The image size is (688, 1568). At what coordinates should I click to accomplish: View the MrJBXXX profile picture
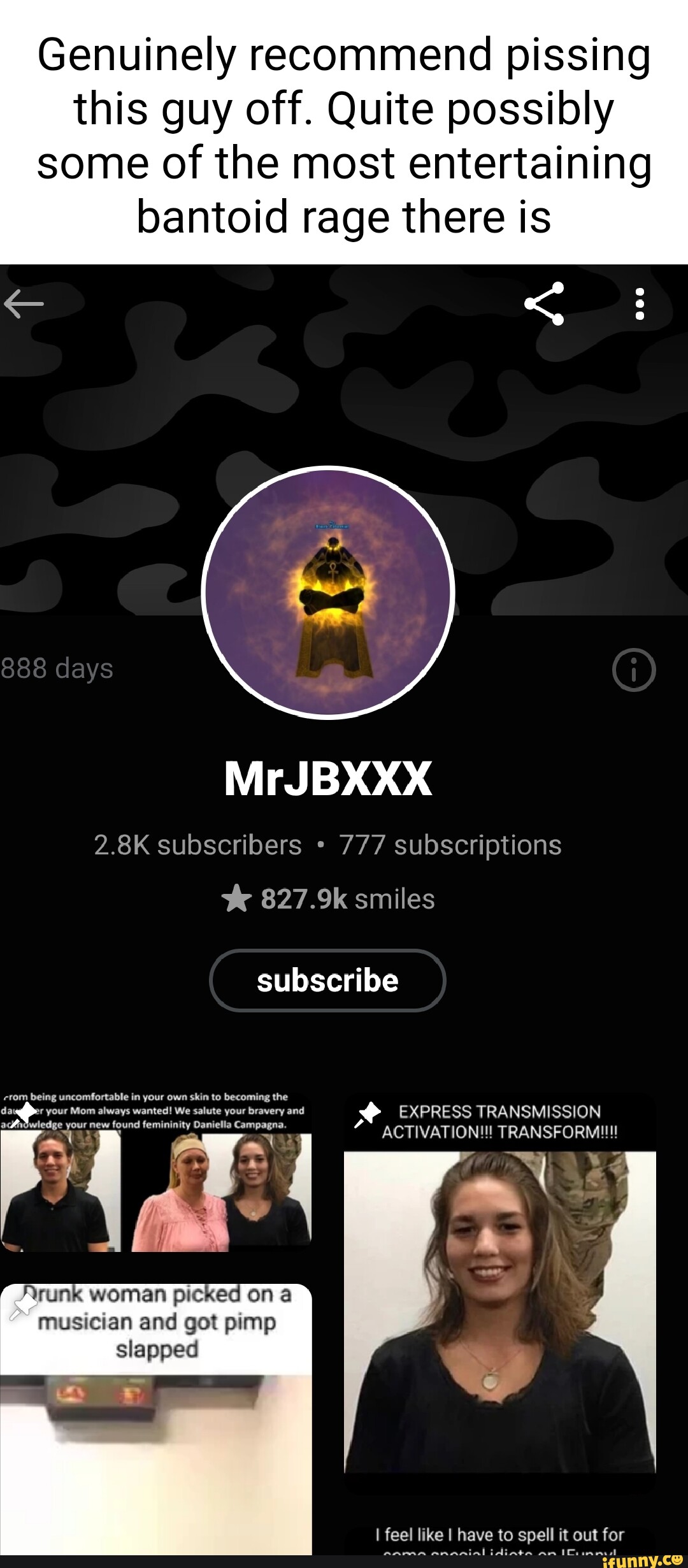click(x=328, y=593)
